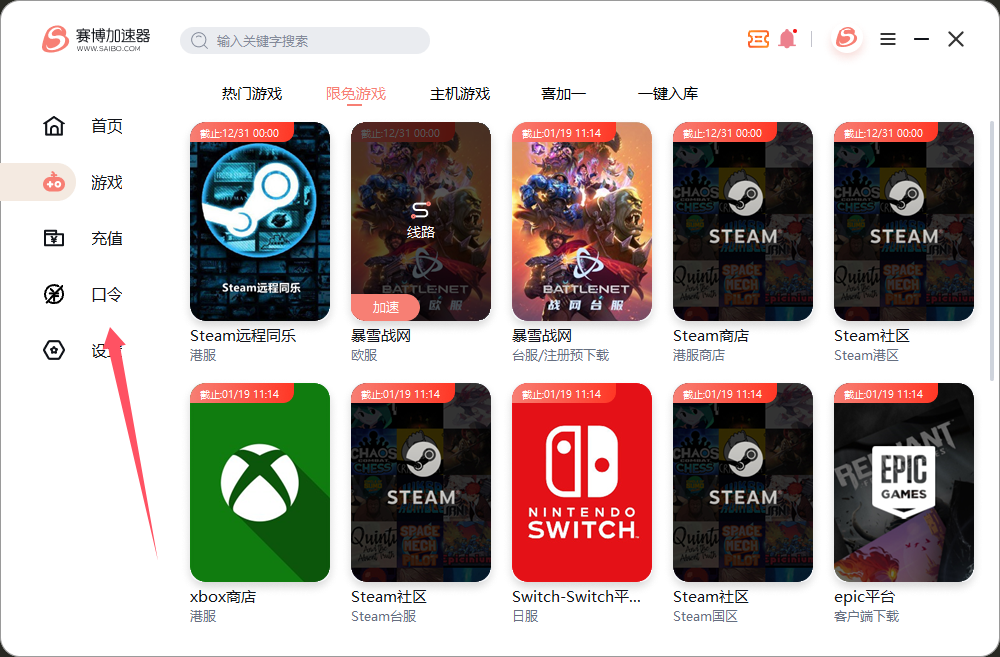
Task: Open the Steam远程同乐 game card
Action: coord(260,221)
